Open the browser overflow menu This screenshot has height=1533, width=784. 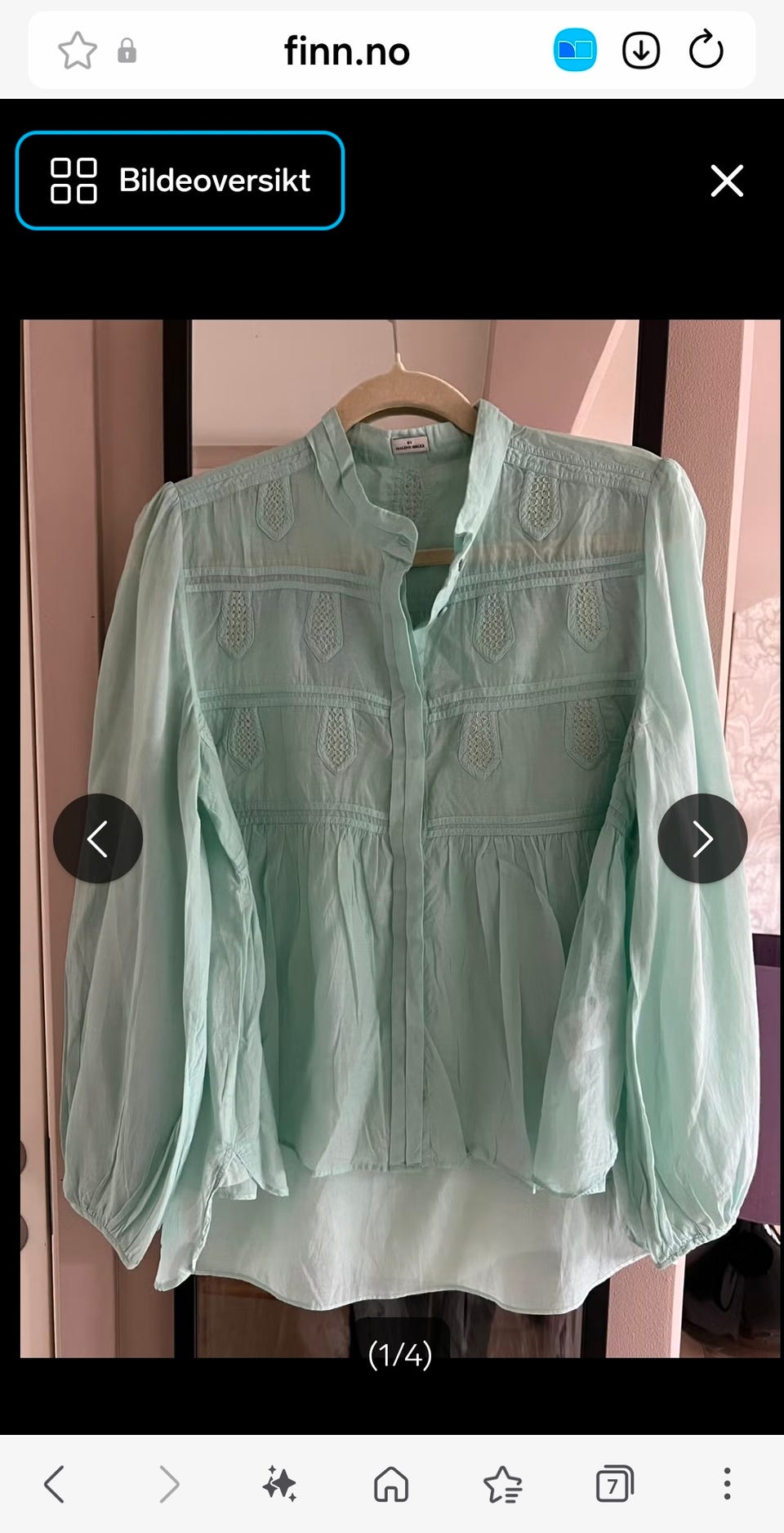pyautogui.click(x=727, y=1484)
